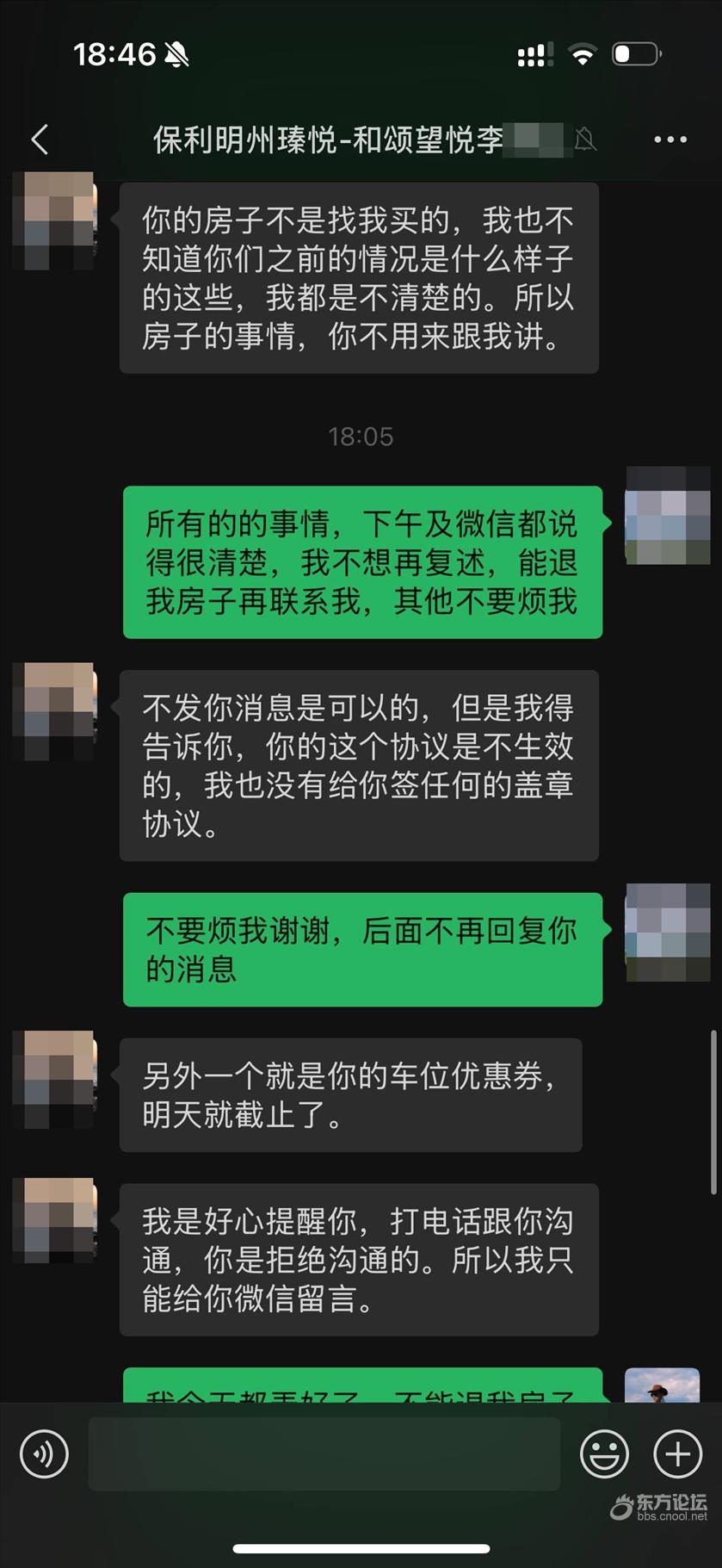Image resolution: width=722 pixels, height=1568 pixels.
Task: Open own avatar beside 不要烦我谢谢 message
Action: point(668,933)
